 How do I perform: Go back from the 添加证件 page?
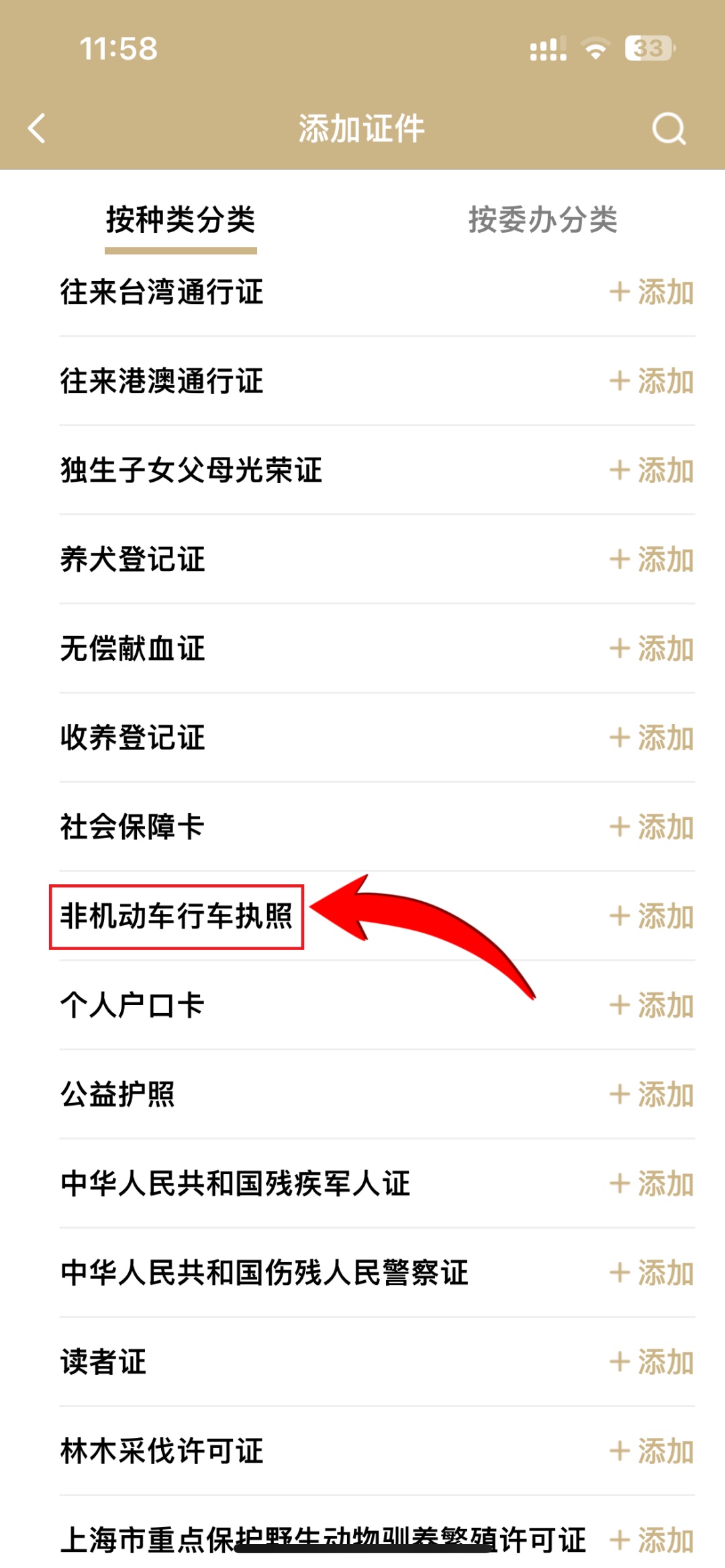pyautogui.click(x=37, y=128)
